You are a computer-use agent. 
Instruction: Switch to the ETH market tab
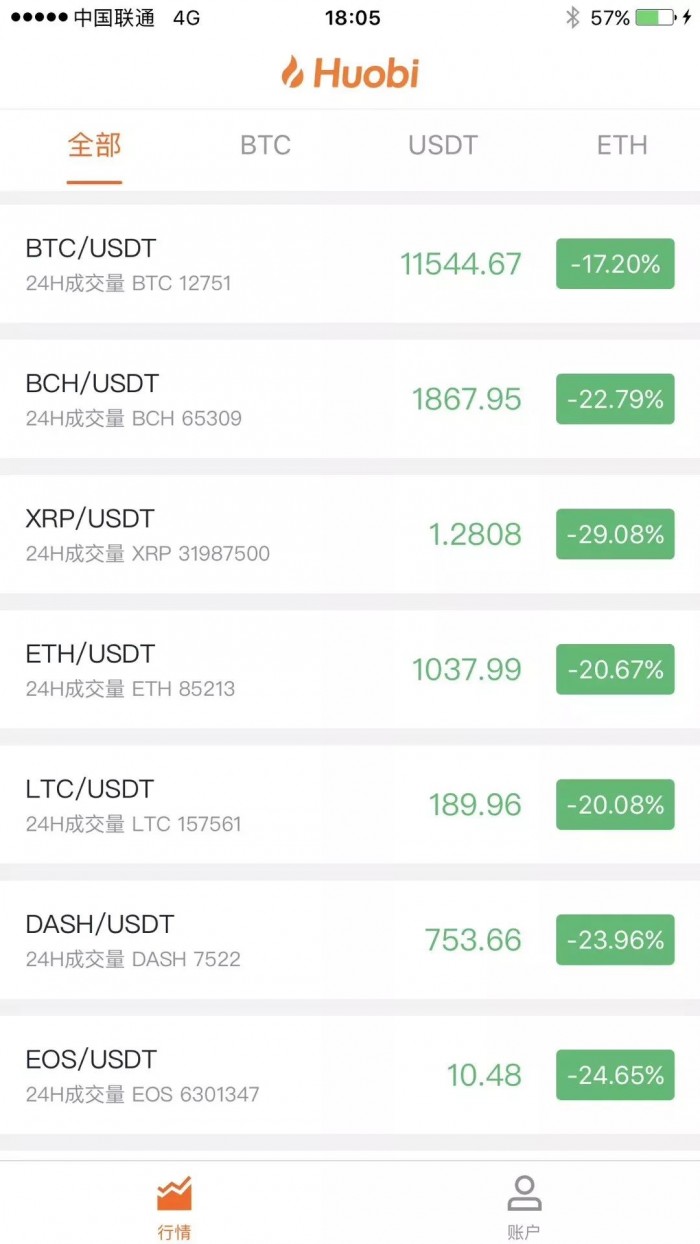pos(622,146)
